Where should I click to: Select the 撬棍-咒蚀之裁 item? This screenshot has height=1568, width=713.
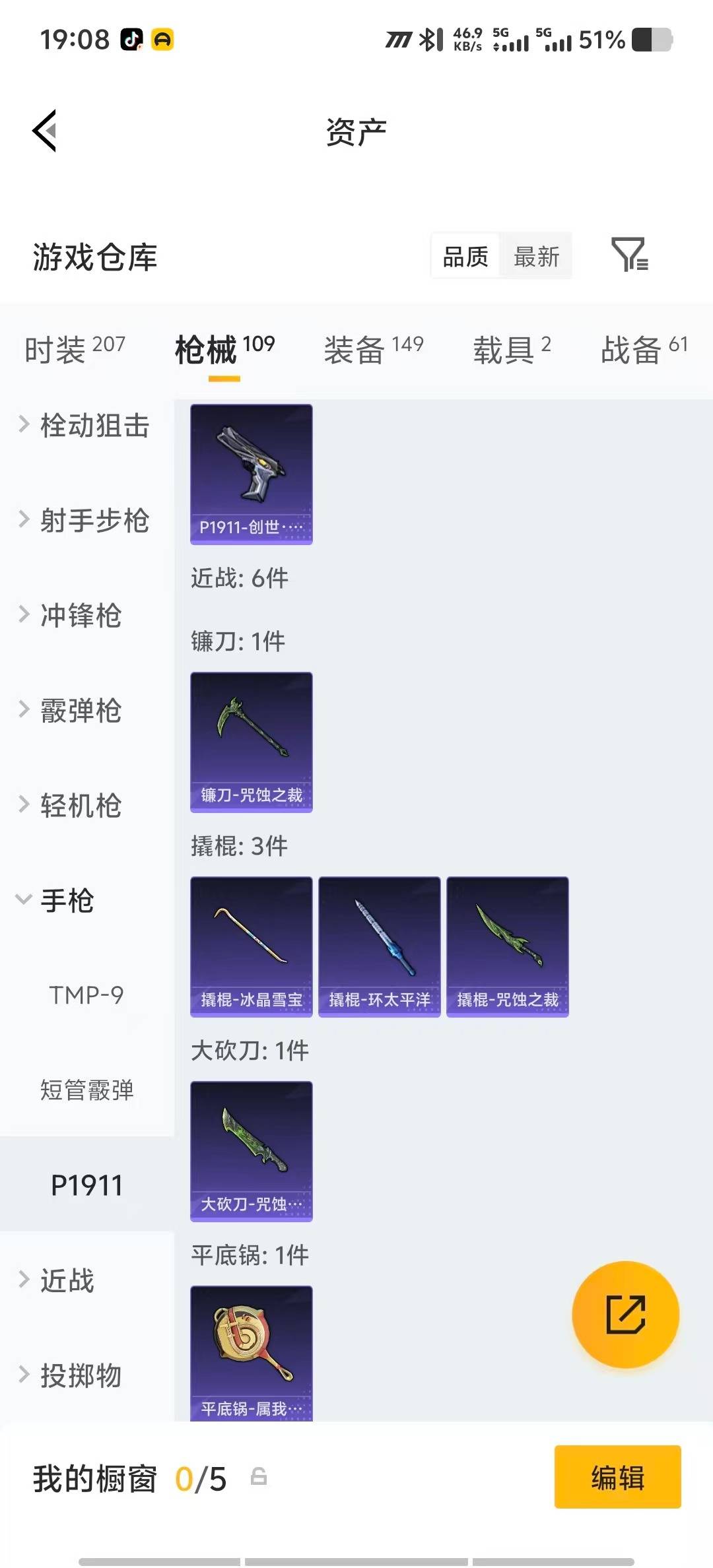coord(507,946)
